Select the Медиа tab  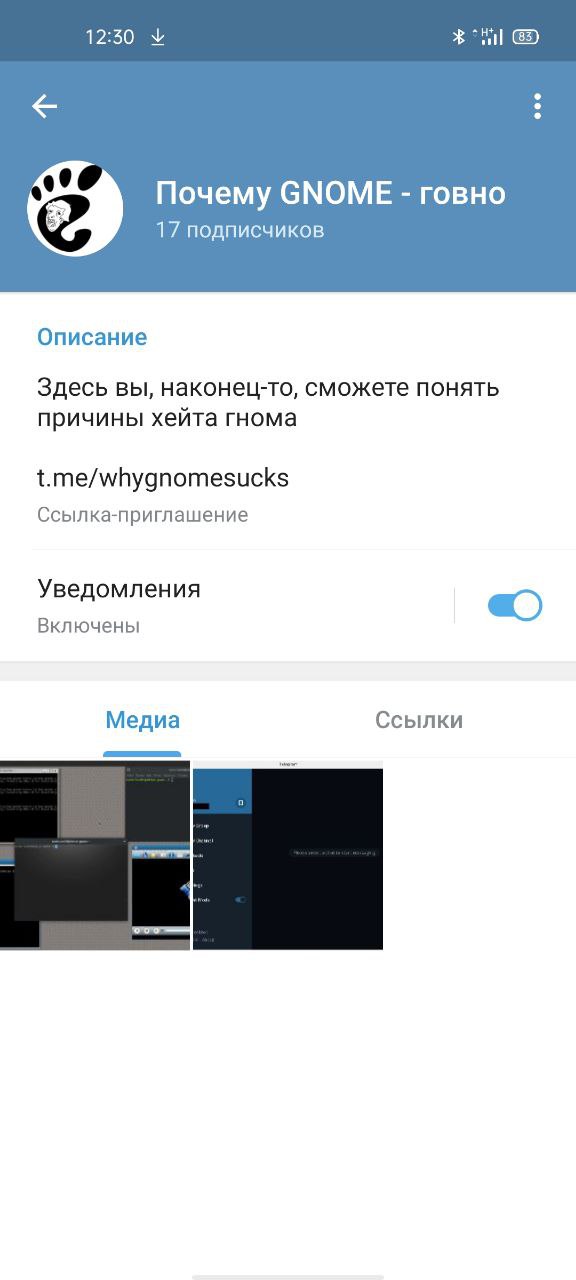click(x=143, y=720)
